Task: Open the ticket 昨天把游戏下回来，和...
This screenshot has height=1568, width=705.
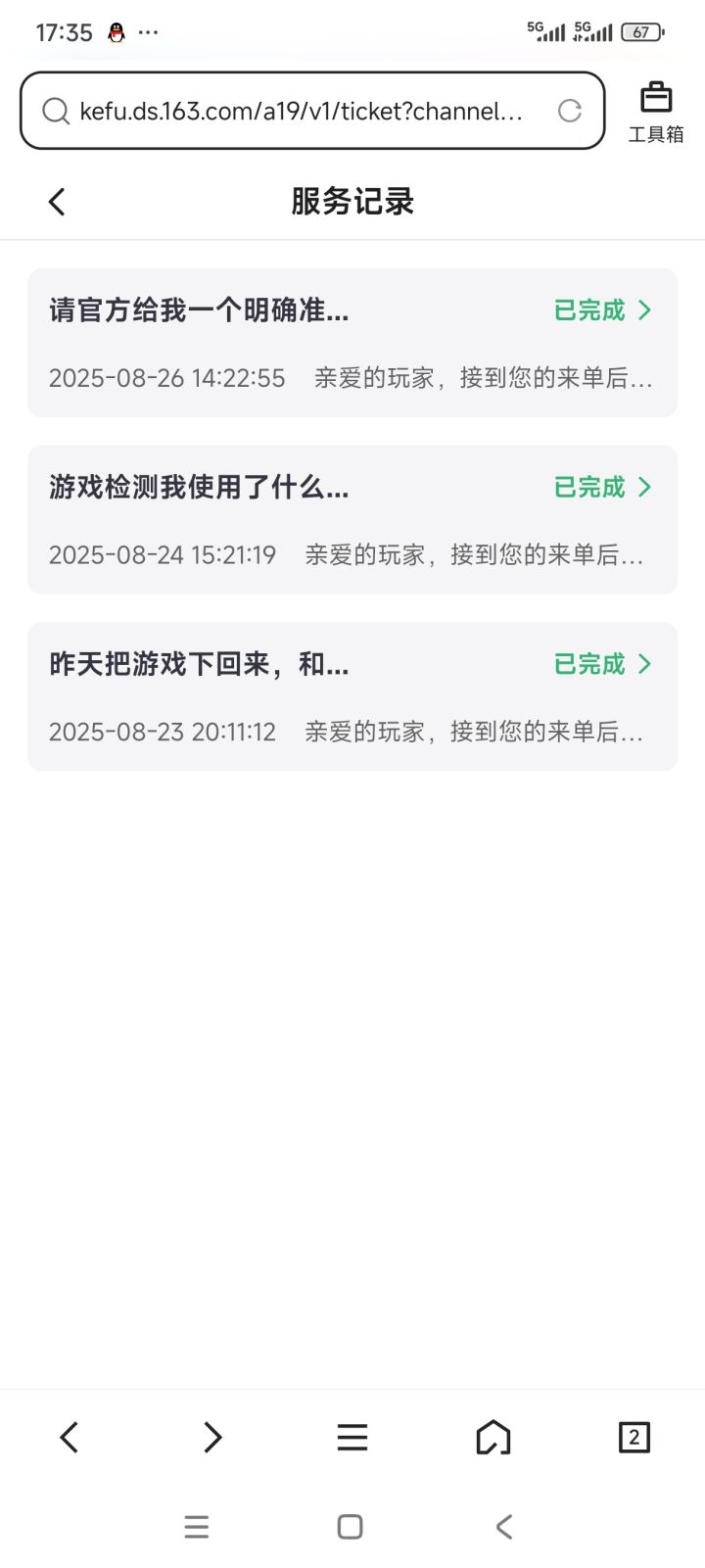Action: point(352,696)
